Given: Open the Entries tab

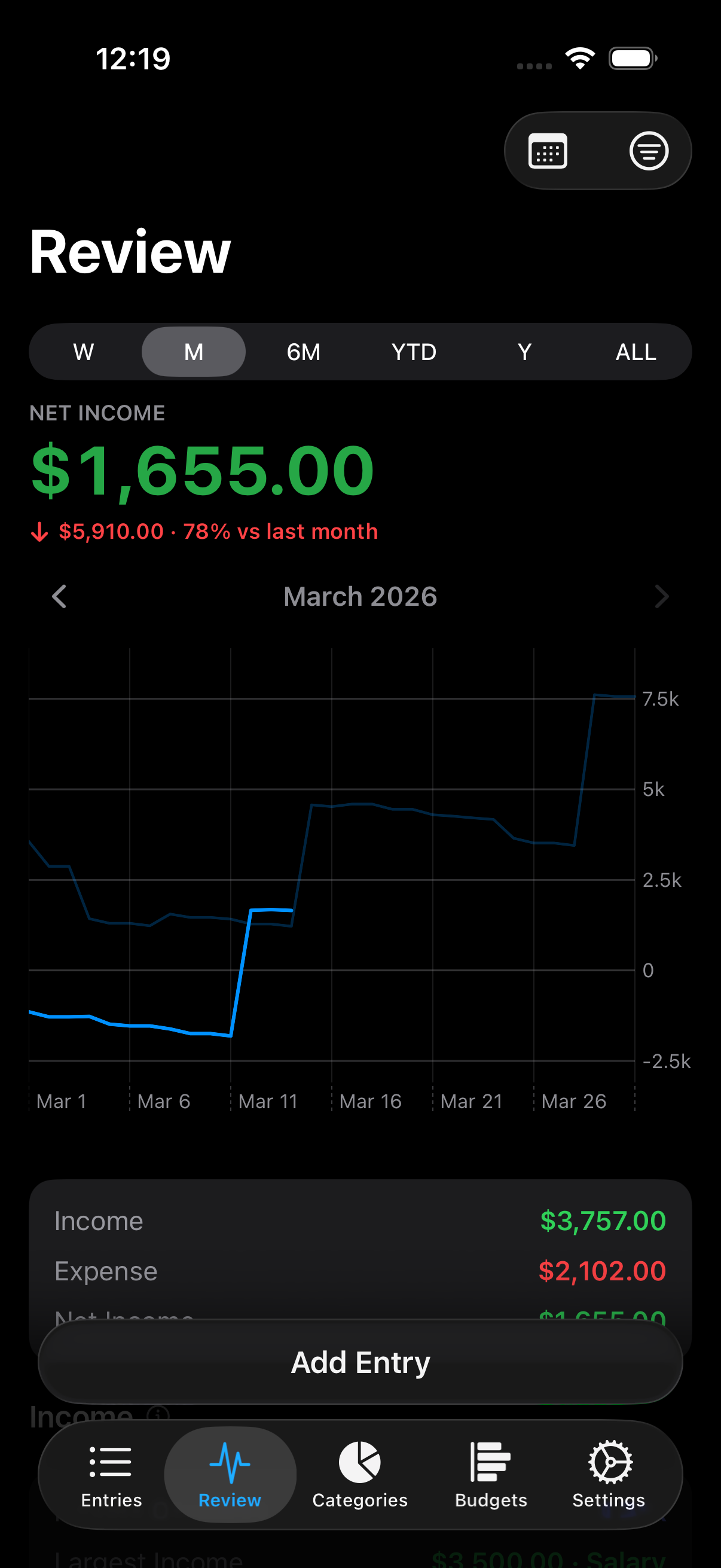Looking at the screenshot, I should coord(111,1474).
